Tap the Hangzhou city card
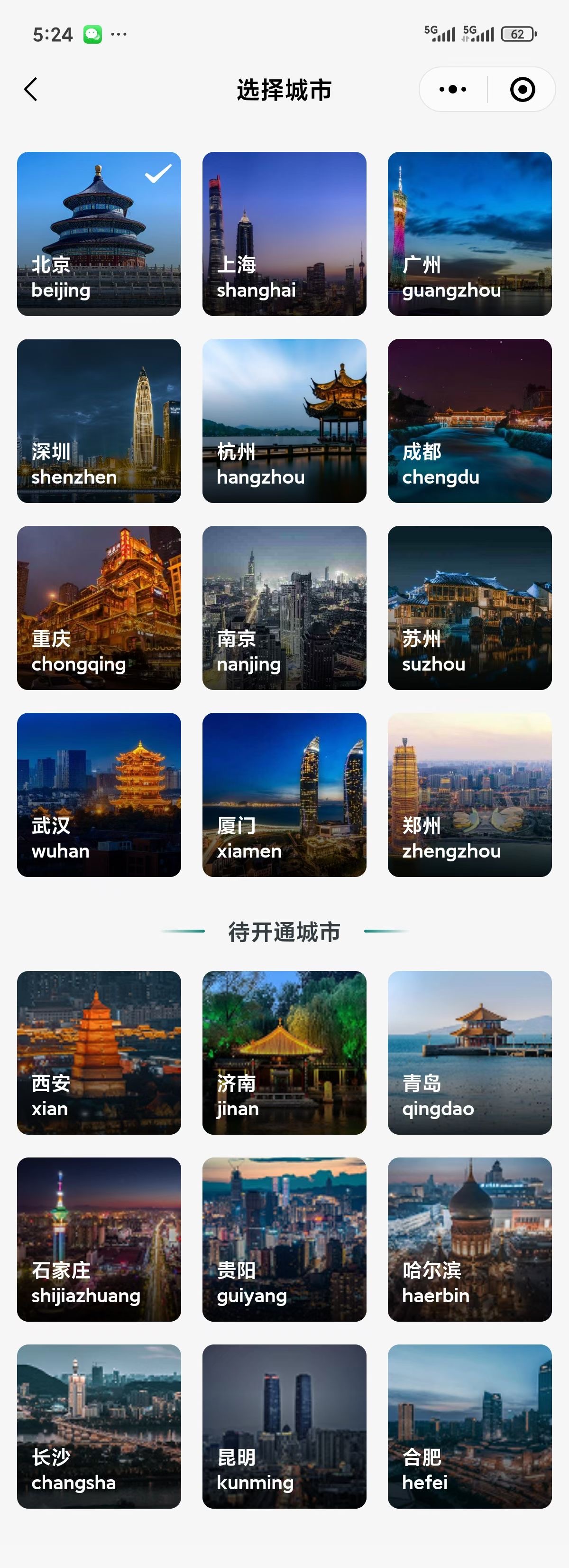Screen dimensions: 569x1568 (x=284, y=420)
